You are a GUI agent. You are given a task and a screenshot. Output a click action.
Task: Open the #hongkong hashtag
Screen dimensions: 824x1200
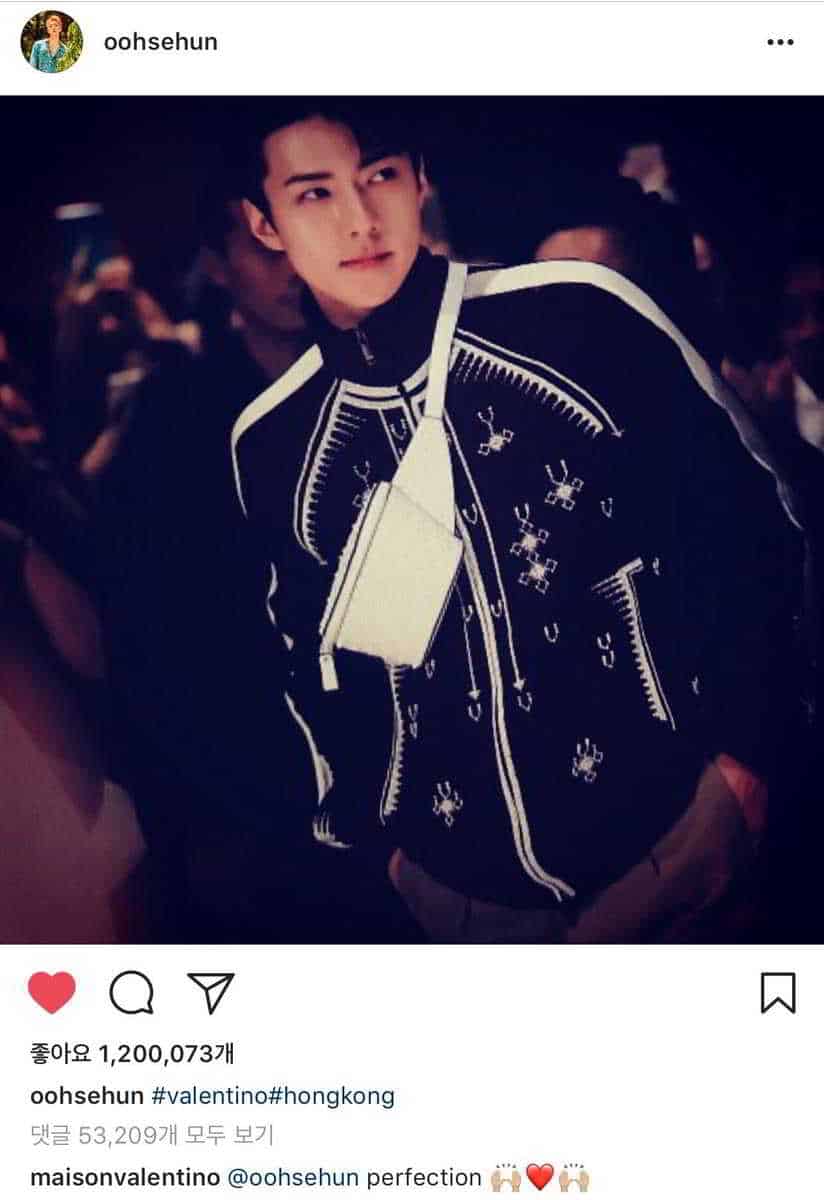pyautogui.click(x=334, y=1095)
